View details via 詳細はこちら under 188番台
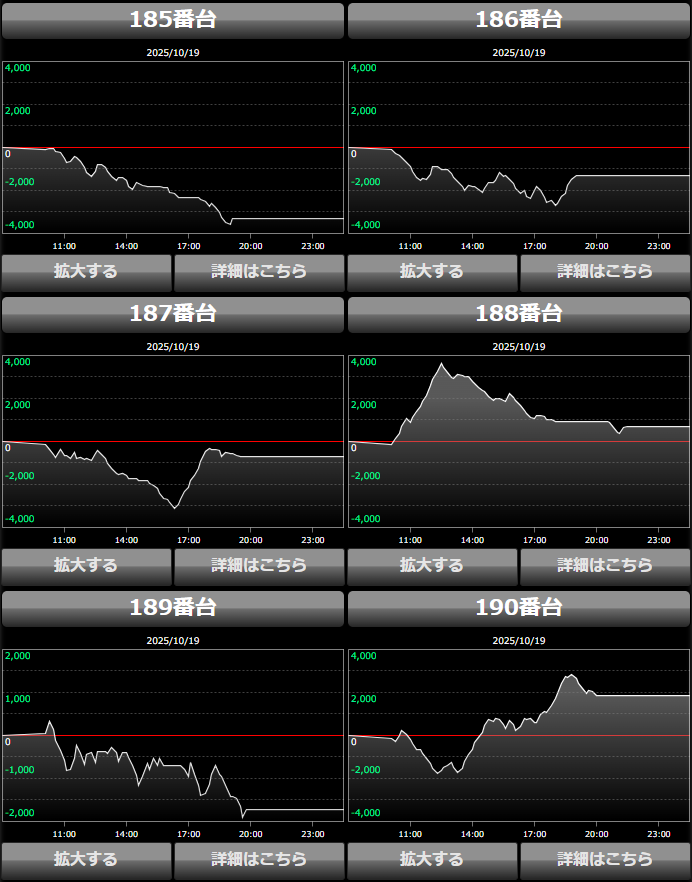Image resolution: width=692 pixels, height=882 pixels. click(x=605, y=565)
